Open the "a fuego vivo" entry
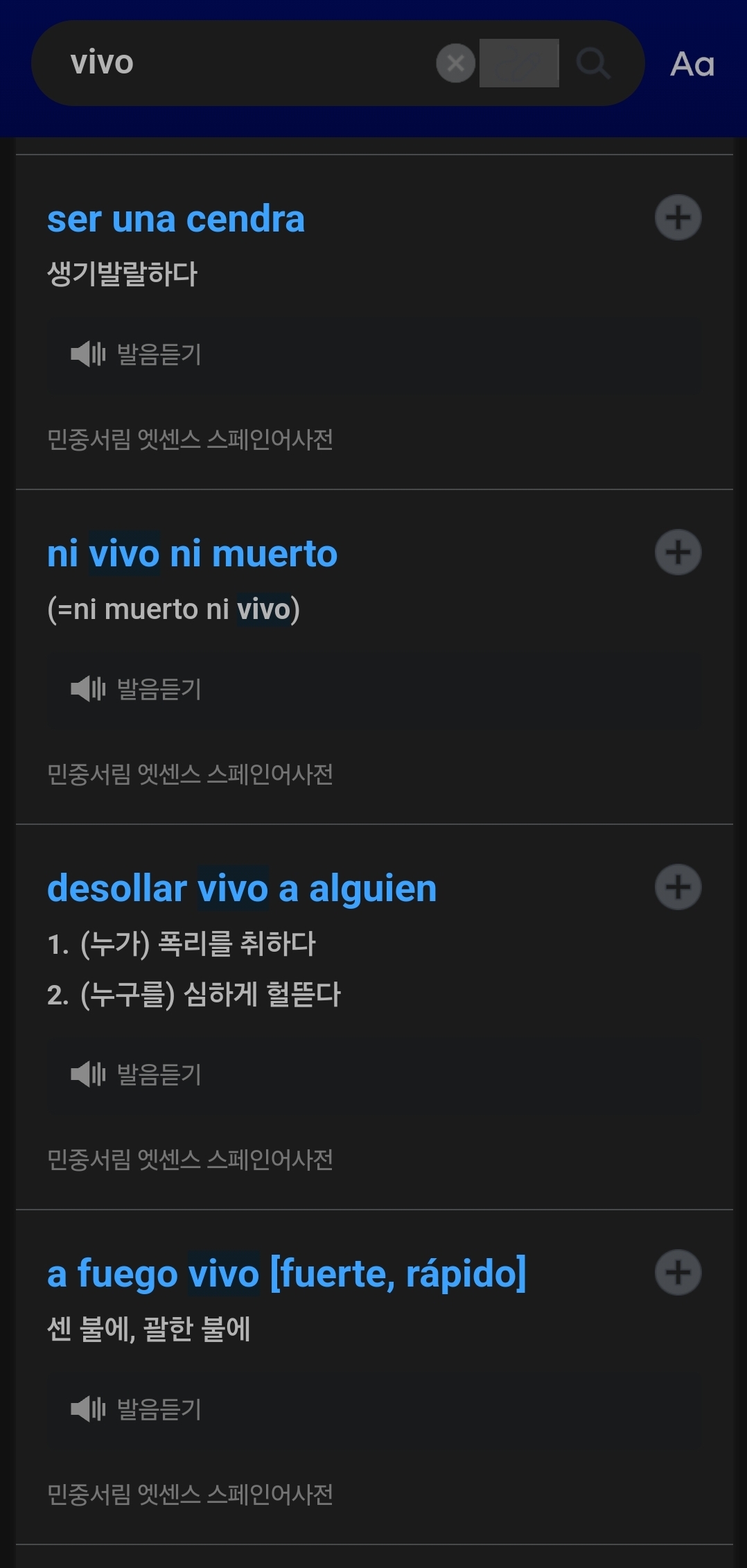 286,1274
